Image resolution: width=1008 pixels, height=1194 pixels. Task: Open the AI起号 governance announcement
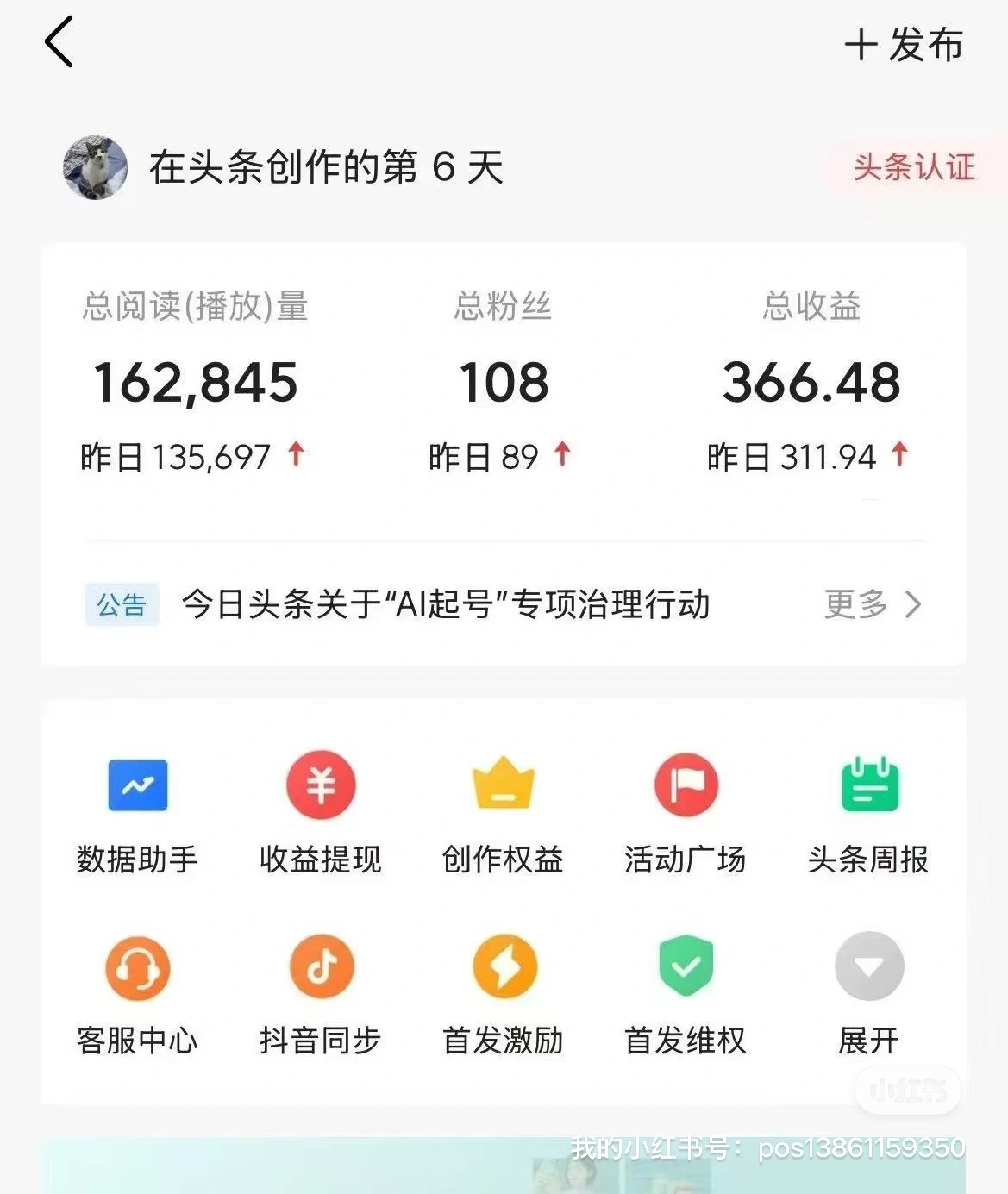click(x=444, y=605)
